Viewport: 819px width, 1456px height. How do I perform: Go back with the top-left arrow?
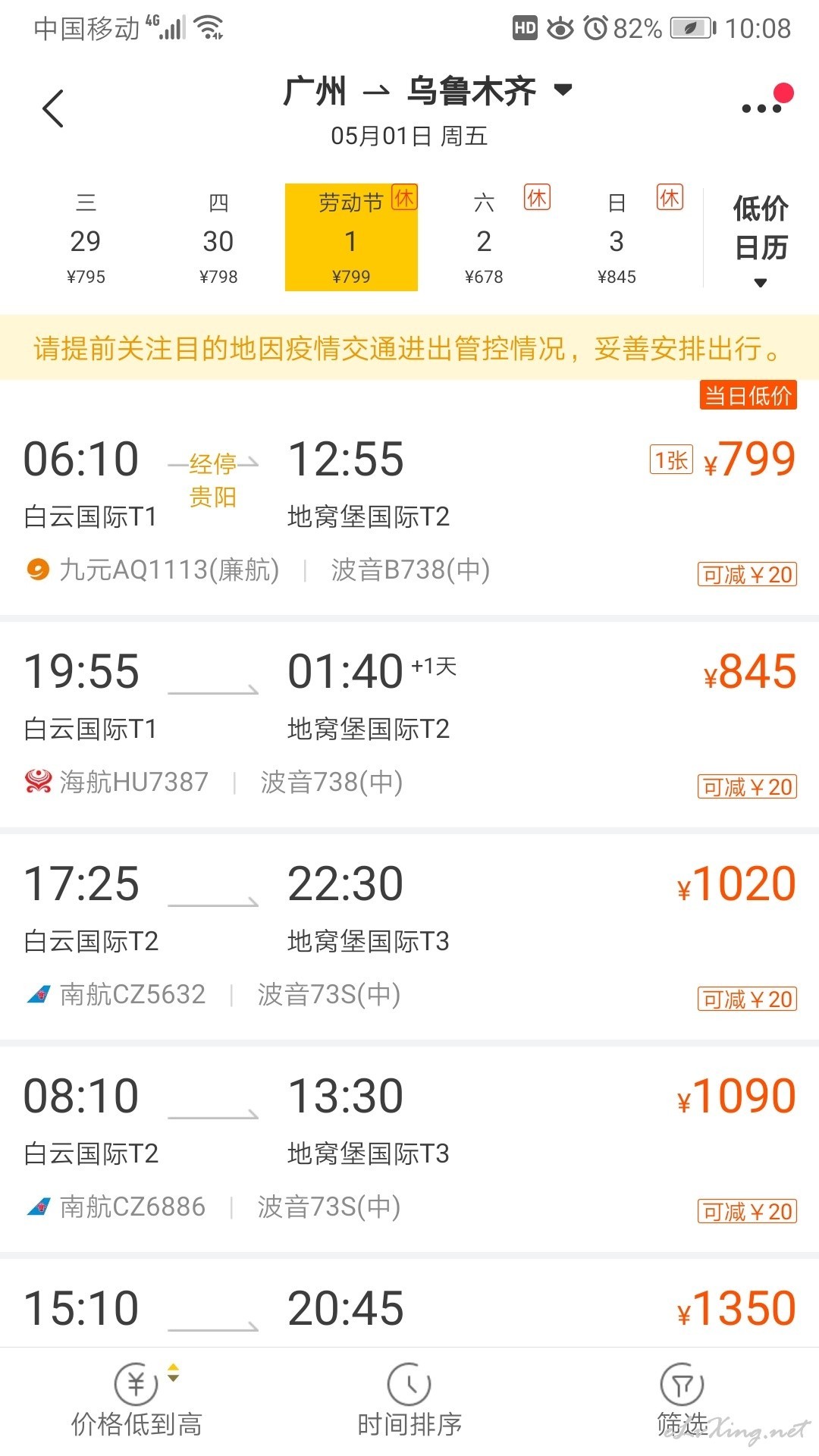click(53, 108)
